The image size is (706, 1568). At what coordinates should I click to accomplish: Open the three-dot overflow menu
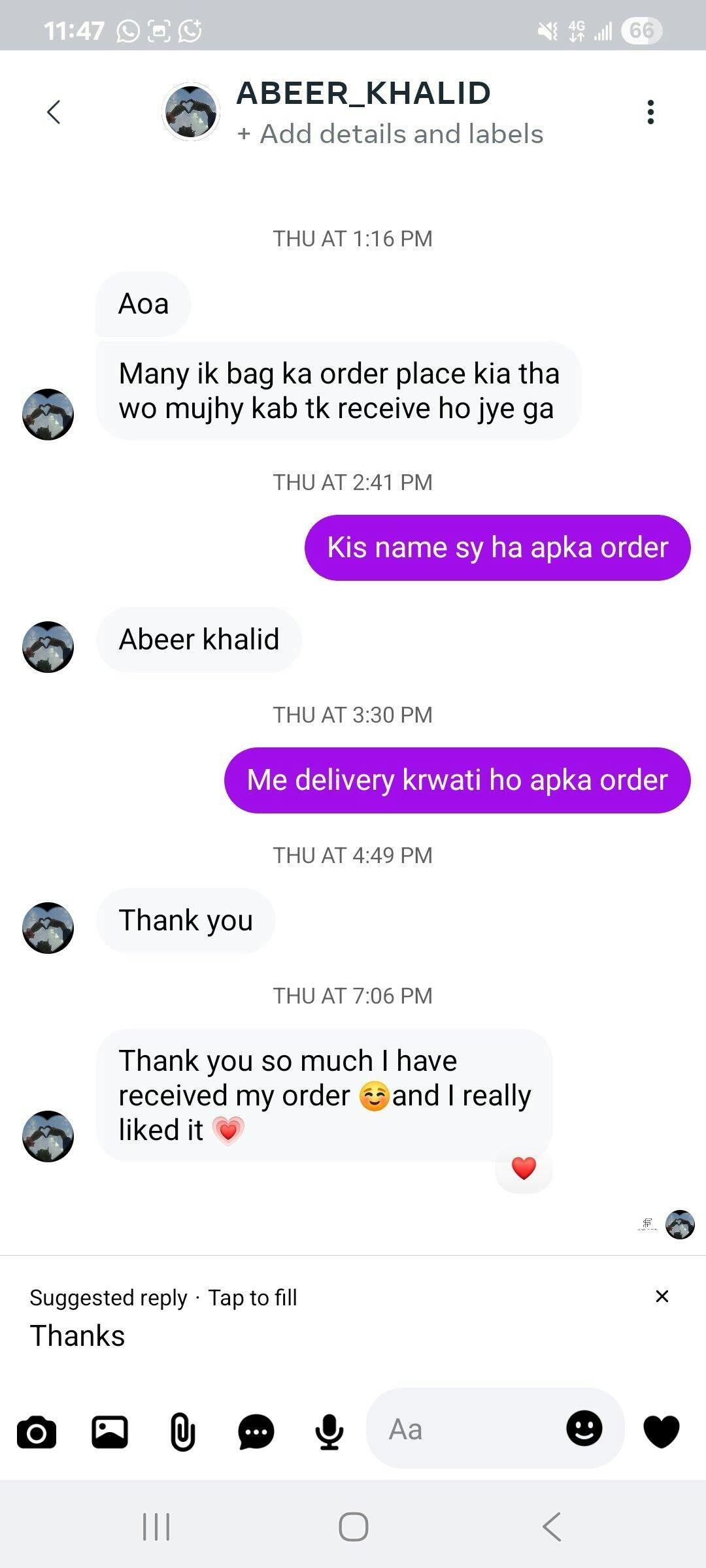tap(650, 112)
